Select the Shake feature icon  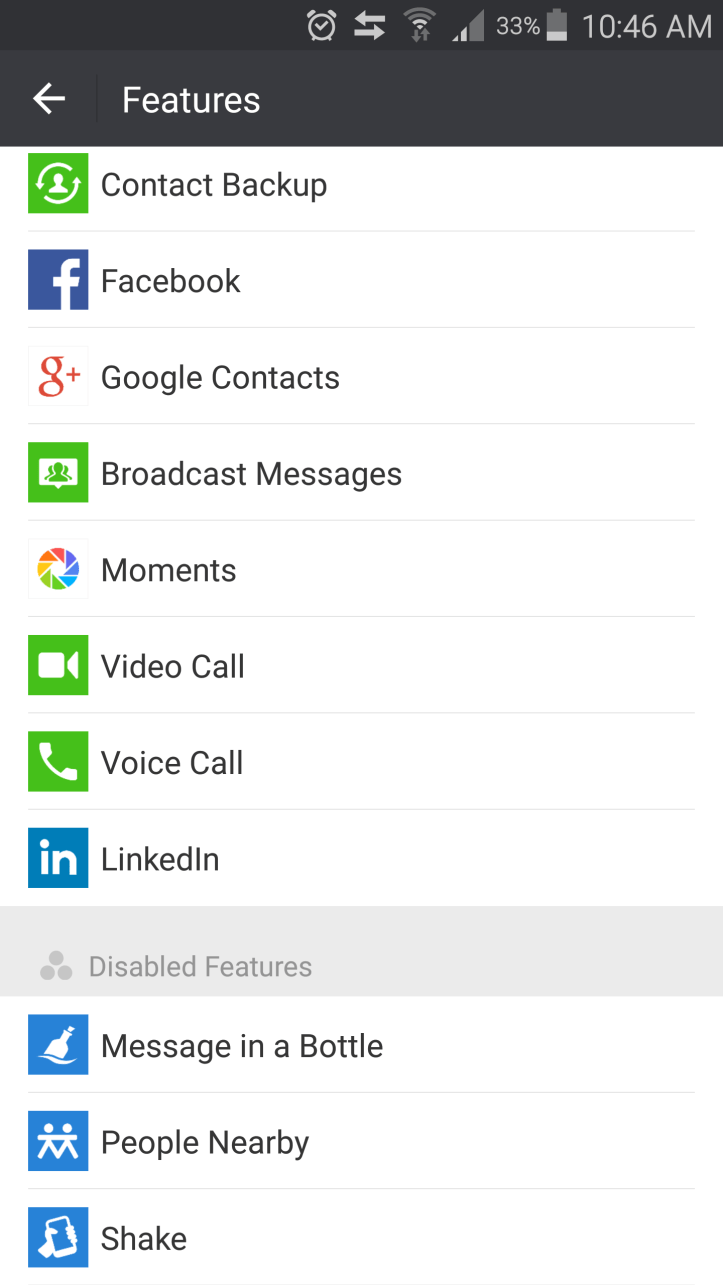click(x=57, y=1237)
